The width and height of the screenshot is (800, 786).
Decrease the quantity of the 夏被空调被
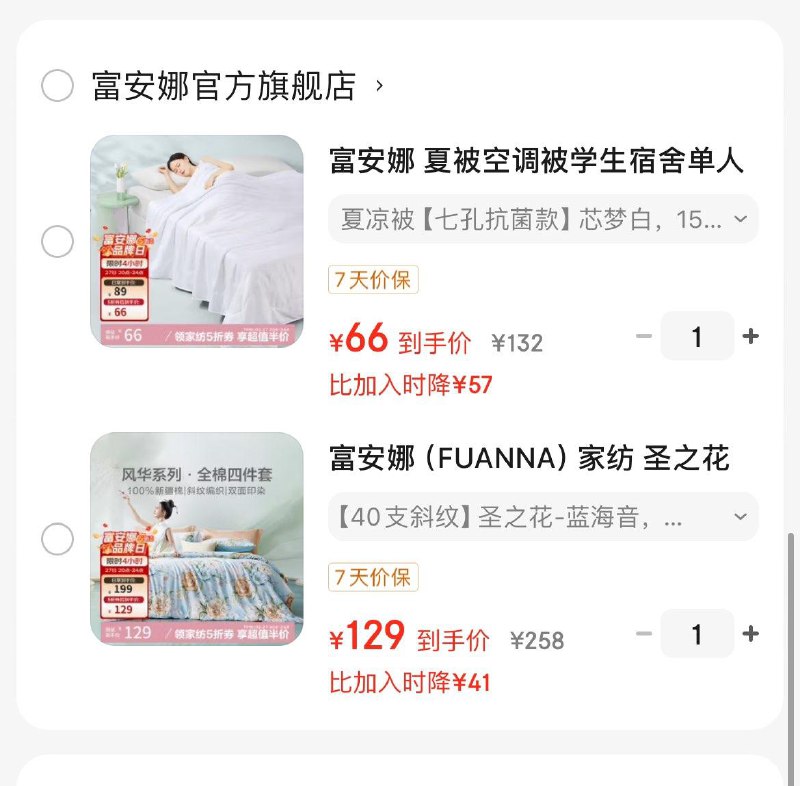point(644,337)
